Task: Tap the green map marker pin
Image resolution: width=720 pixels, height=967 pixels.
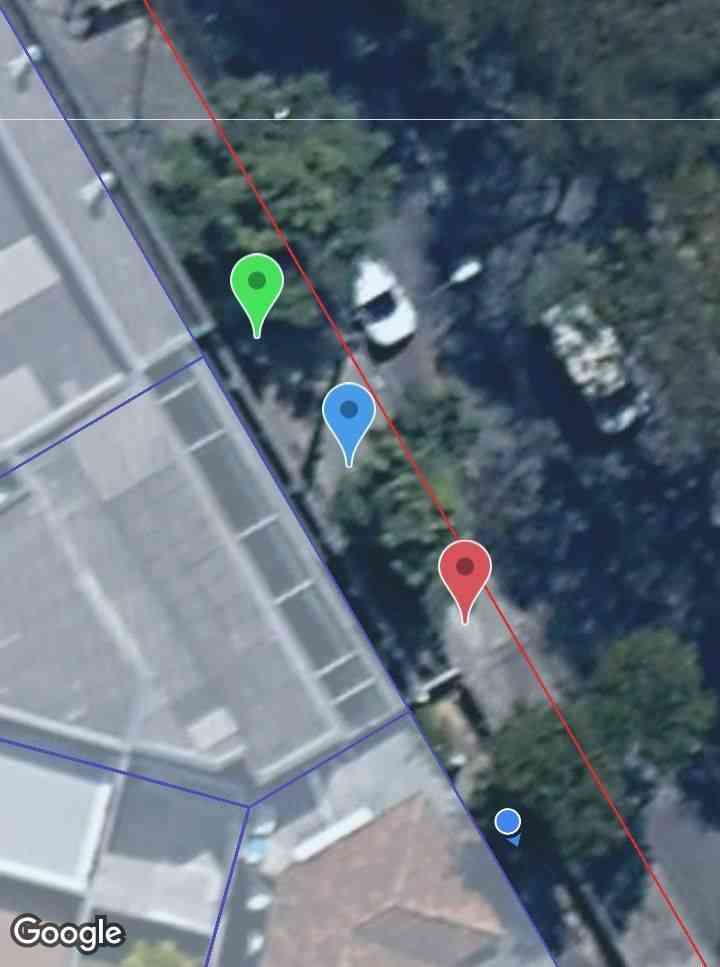Action: click(x=257, y=285)
